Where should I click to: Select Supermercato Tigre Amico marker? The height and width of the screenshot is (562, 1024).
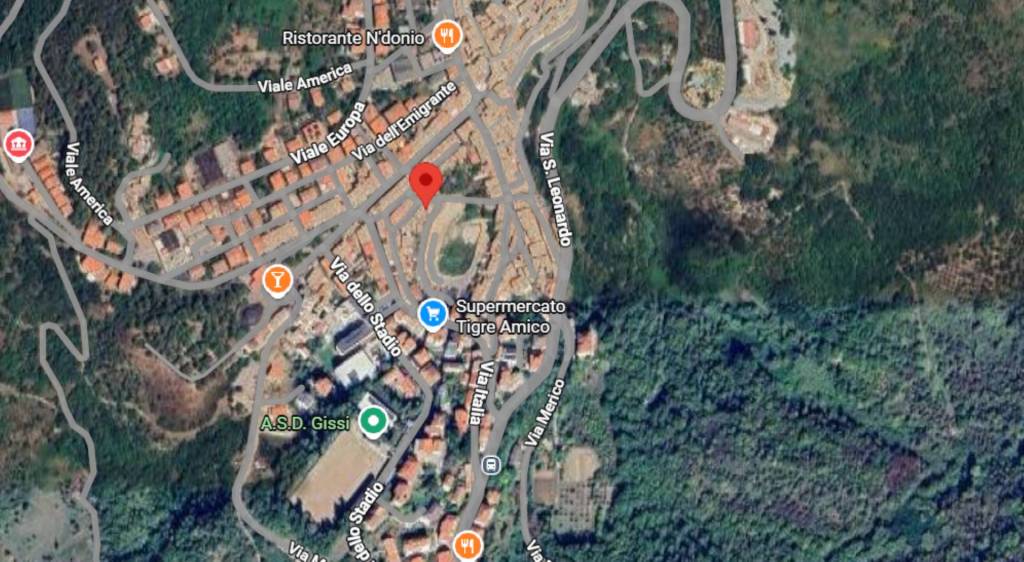432,315
